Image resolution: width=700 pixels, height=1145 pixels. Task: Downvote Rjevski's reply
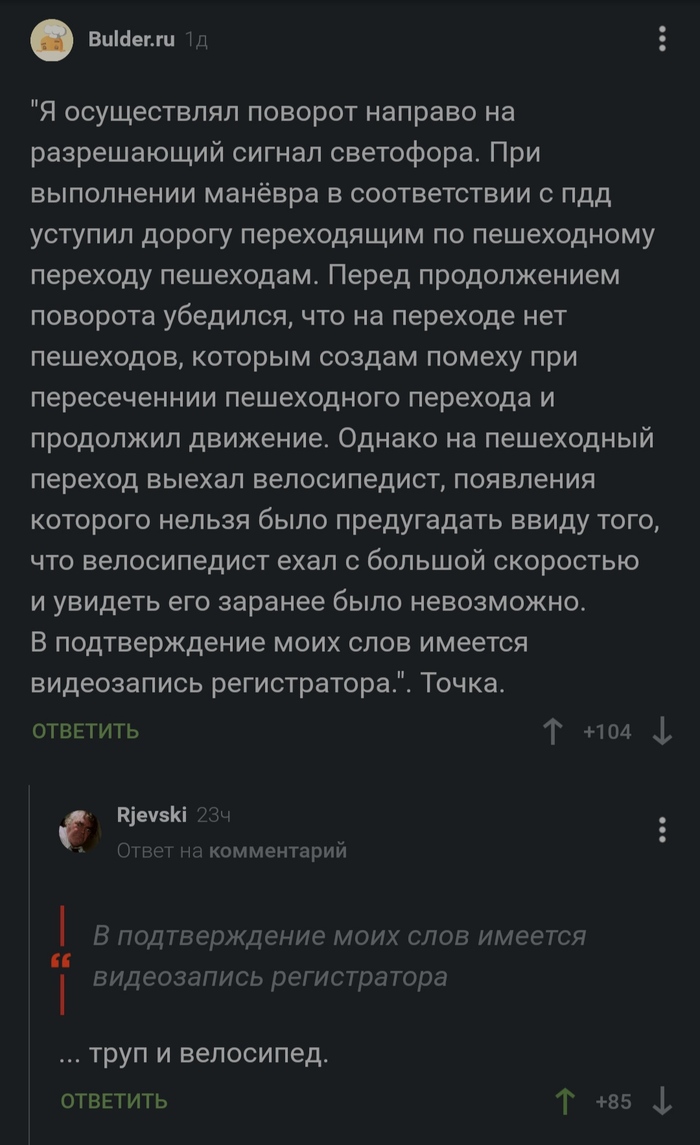[662, 1102]
